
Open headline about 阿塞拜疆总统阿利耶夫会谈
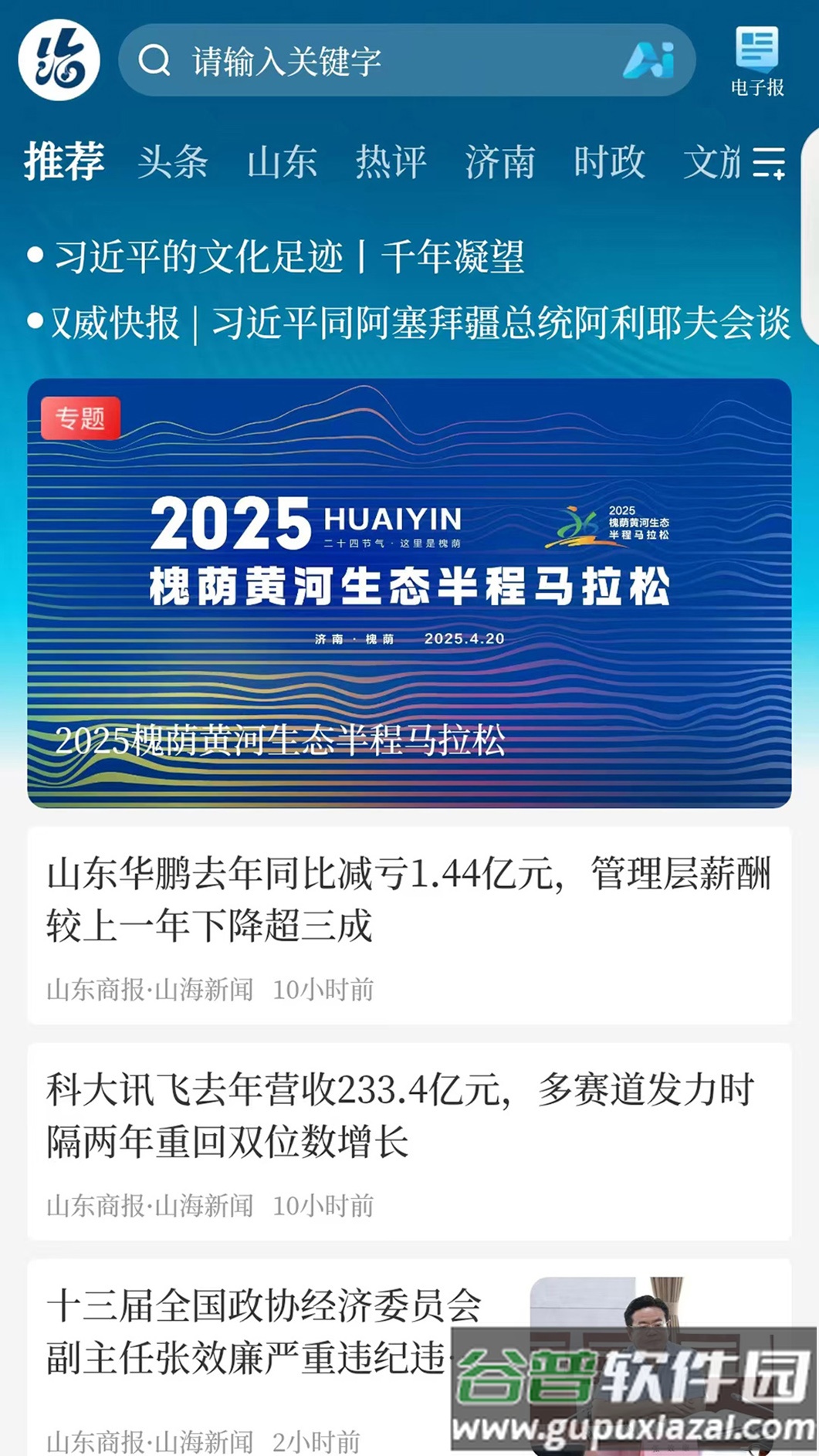pos(421,323)
